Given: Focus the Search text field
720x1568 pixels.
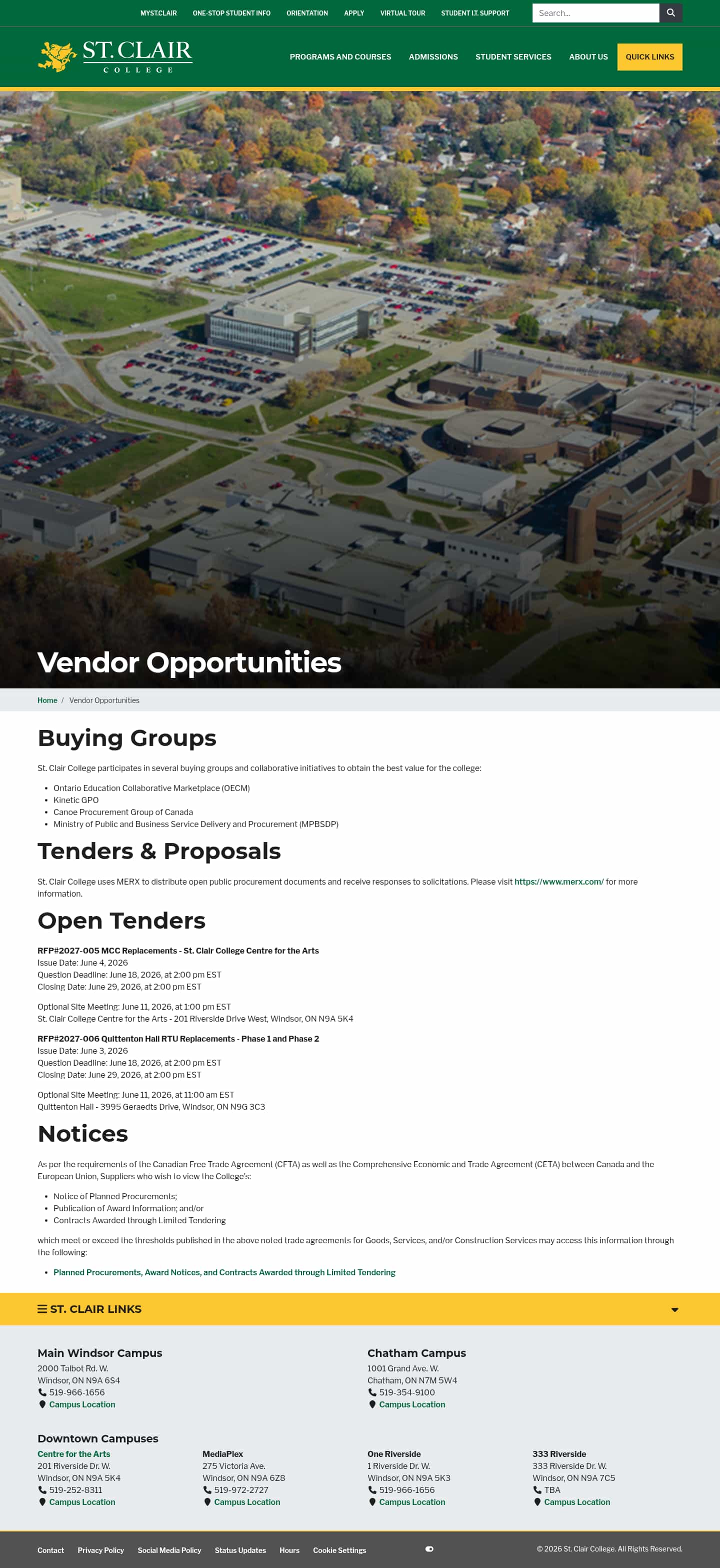Looking at the screenshot, I should (x=595, y=13).
